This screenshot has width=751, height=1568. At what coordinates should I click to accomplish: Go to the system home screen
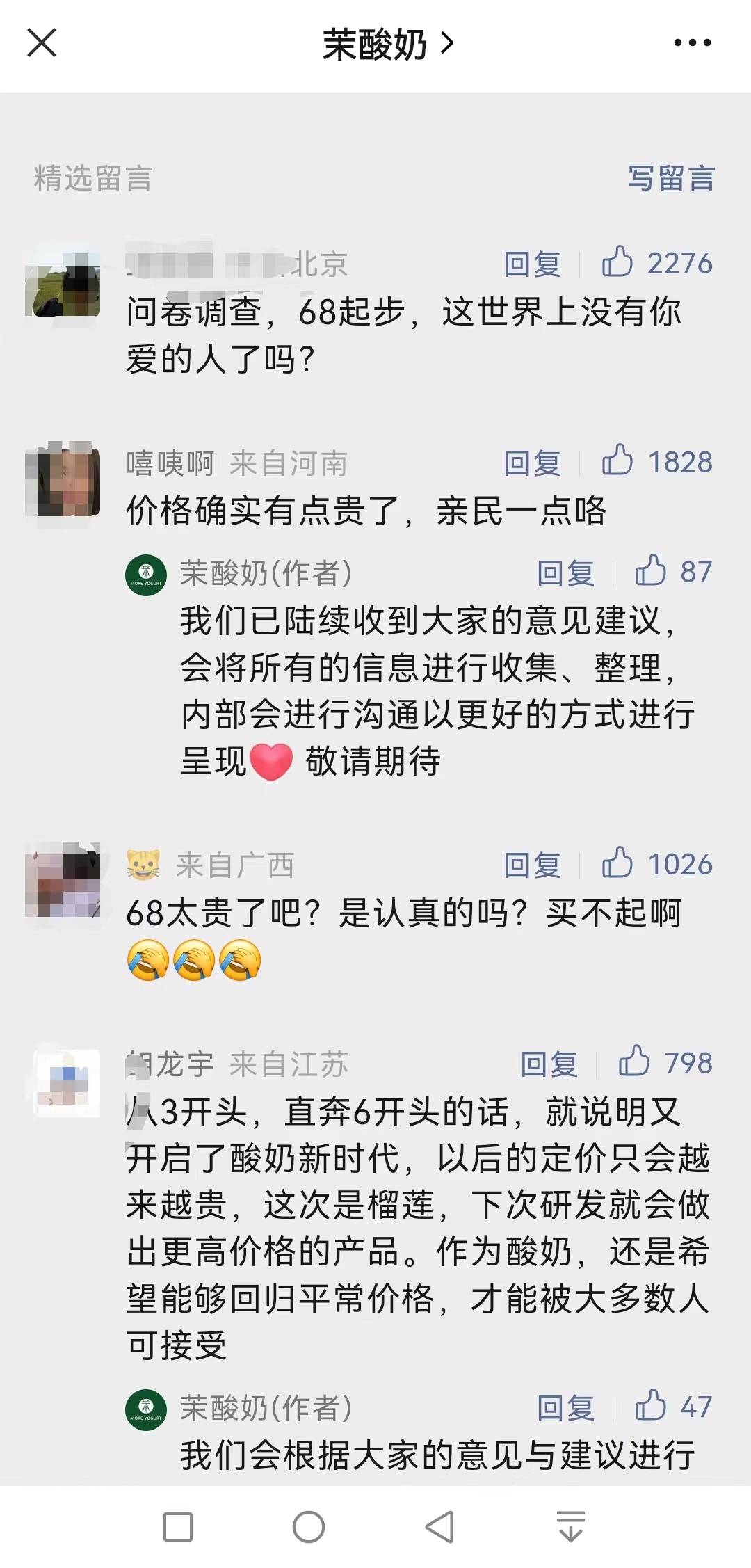(309, 1528)
